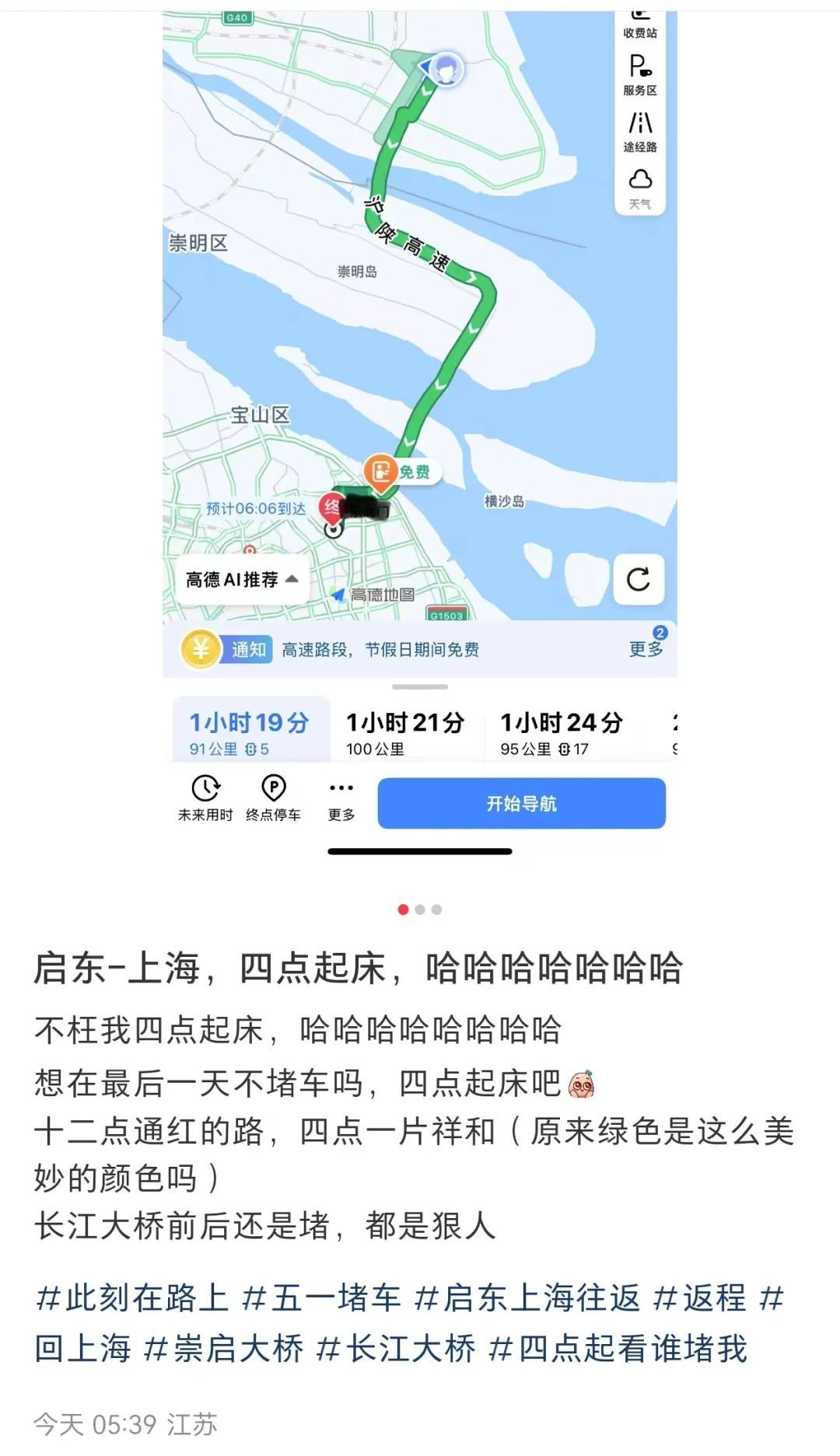Image resolution: width=840 pixels, height=1456 pixels.
Task: Tap the route refresh icon
Action: 639,579
